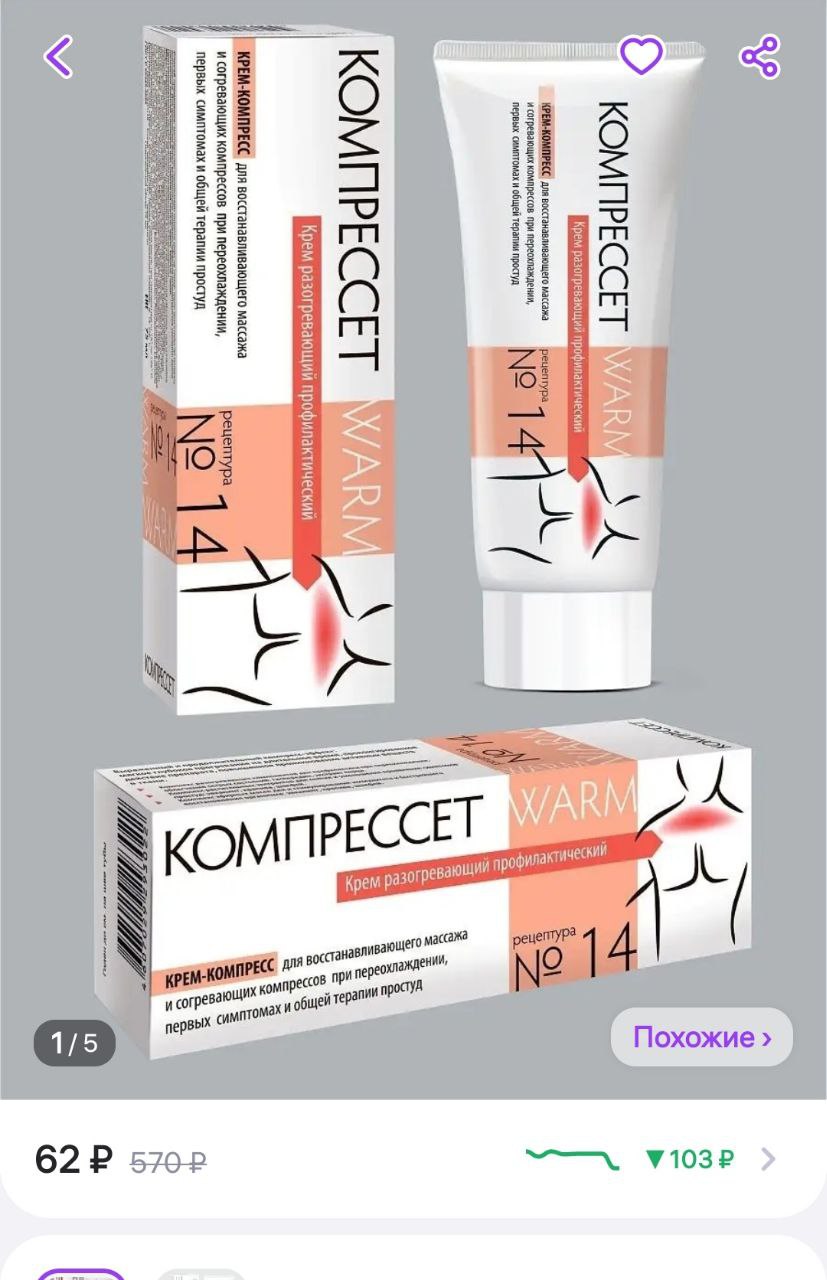Share this product listing
This screenshot has width=827, height=1280.
pyautogui.click(x=759, y=57)
